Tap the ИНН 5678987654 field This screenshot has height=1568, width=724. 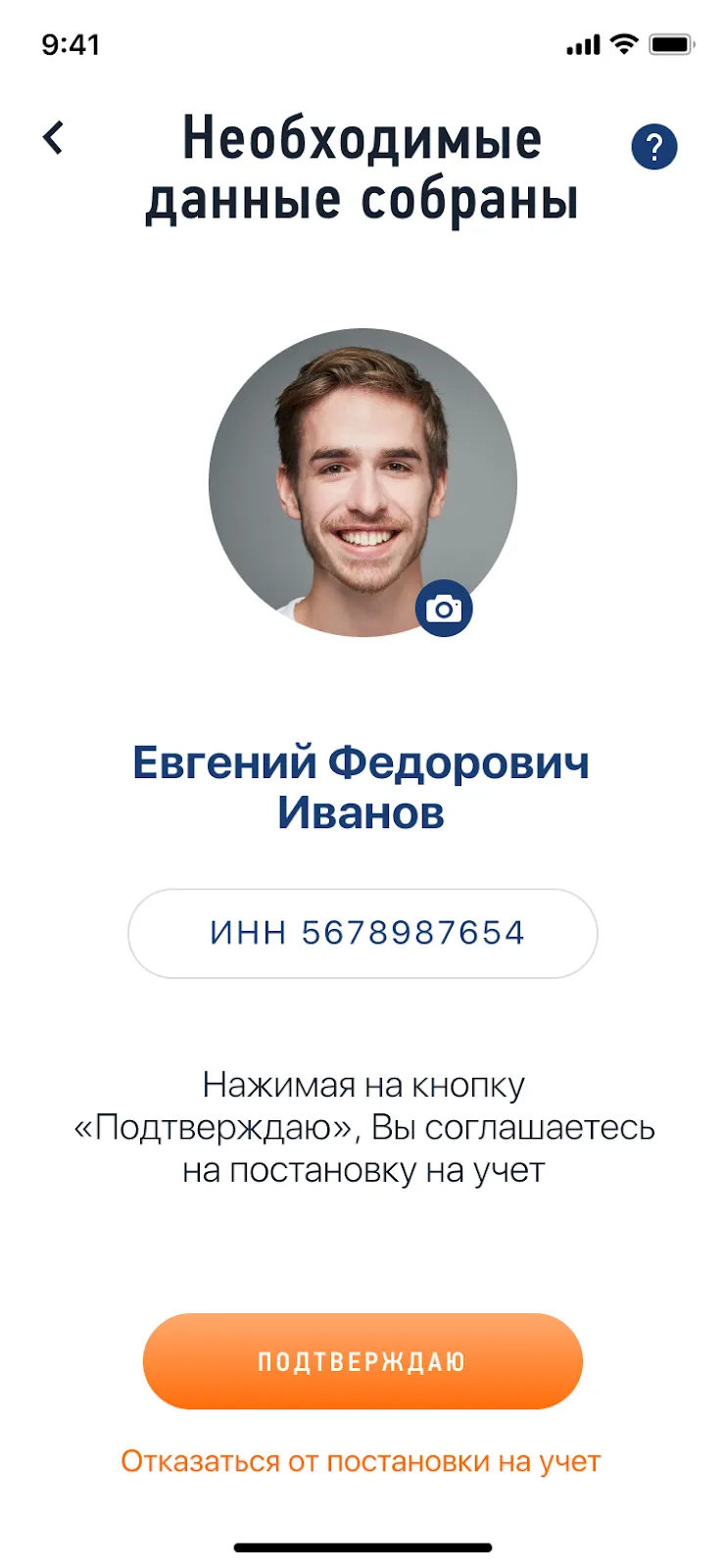pyautogui.click(x=362, y=933)
